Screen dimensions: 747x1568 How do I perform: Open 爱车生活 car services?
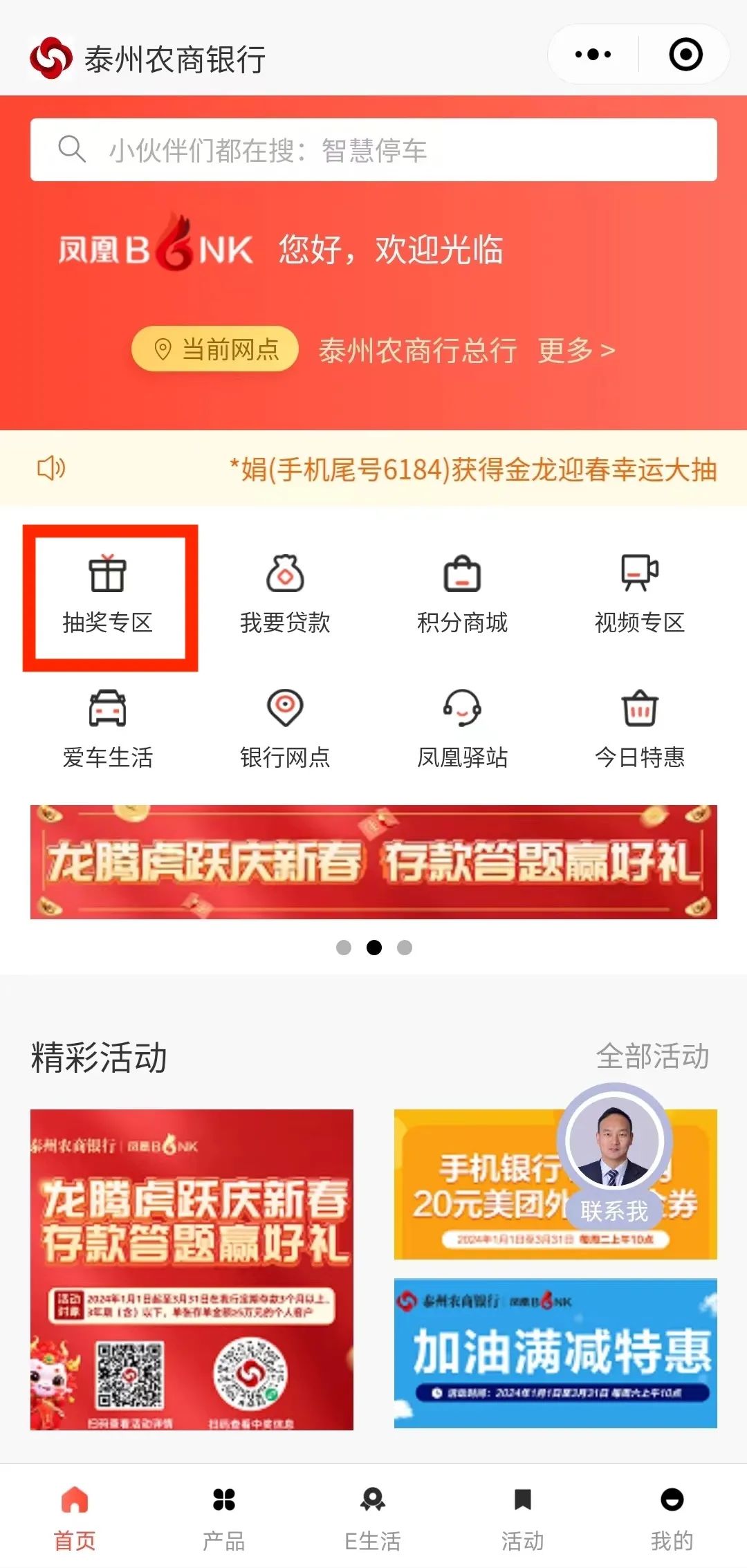(108, 729)
